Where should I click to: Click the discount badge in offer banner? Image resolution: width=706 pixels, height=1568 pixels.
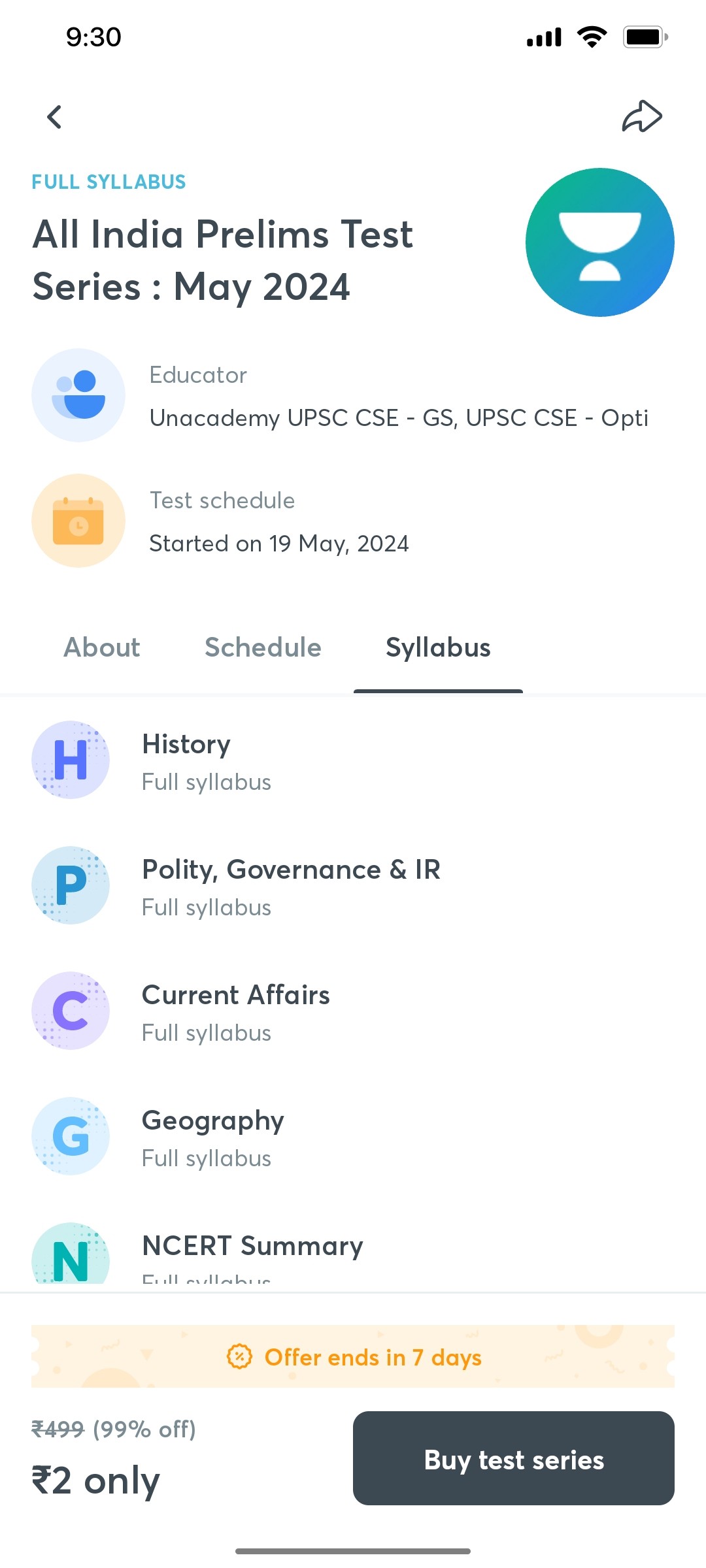(x=239, y=1357)
